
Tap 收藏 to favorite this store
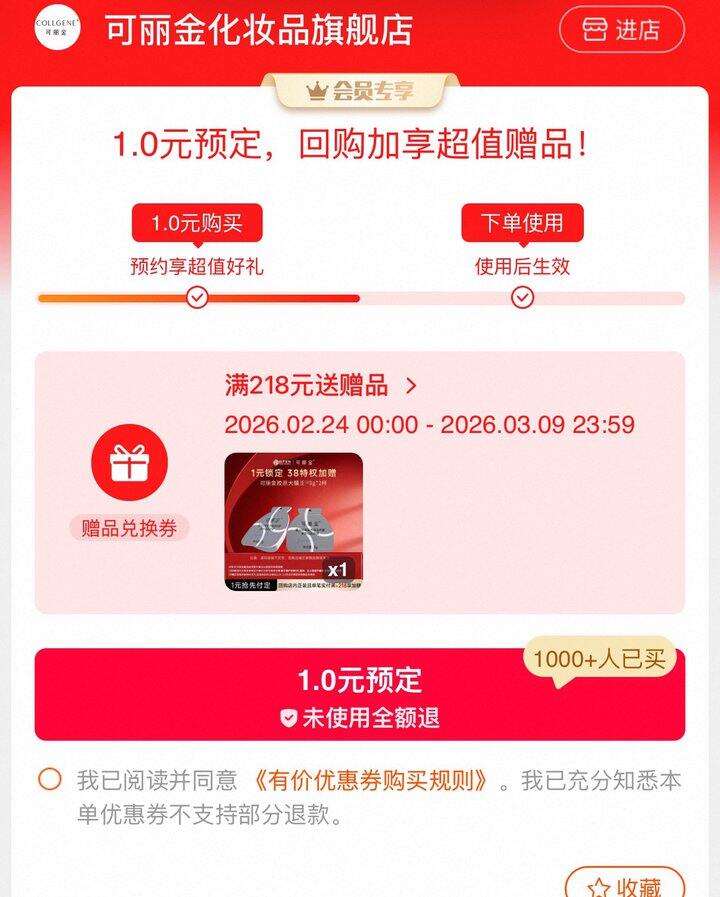(624, 886)
